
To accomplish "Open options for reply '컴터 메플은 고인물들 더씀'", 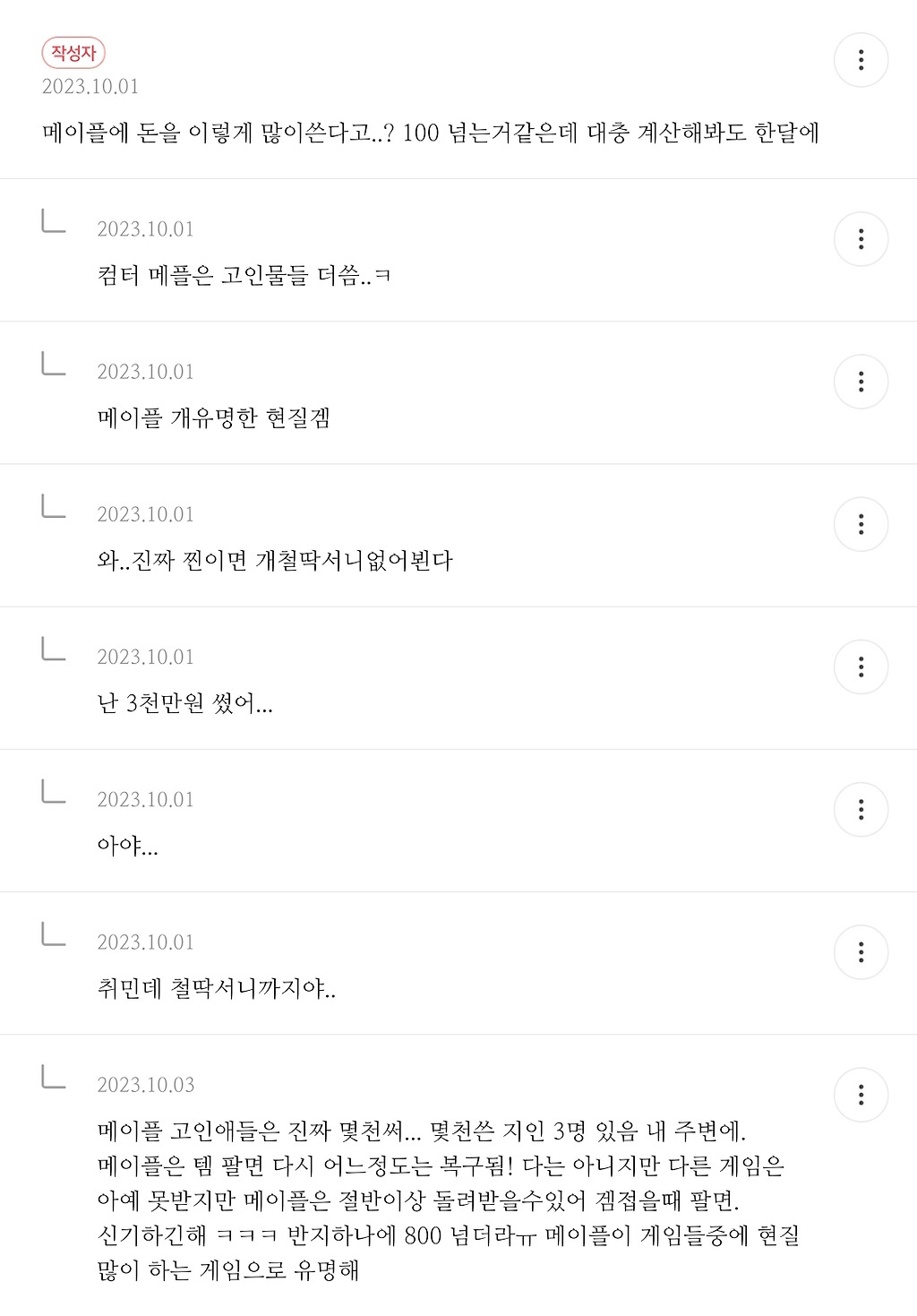I will tap(861, 239).
